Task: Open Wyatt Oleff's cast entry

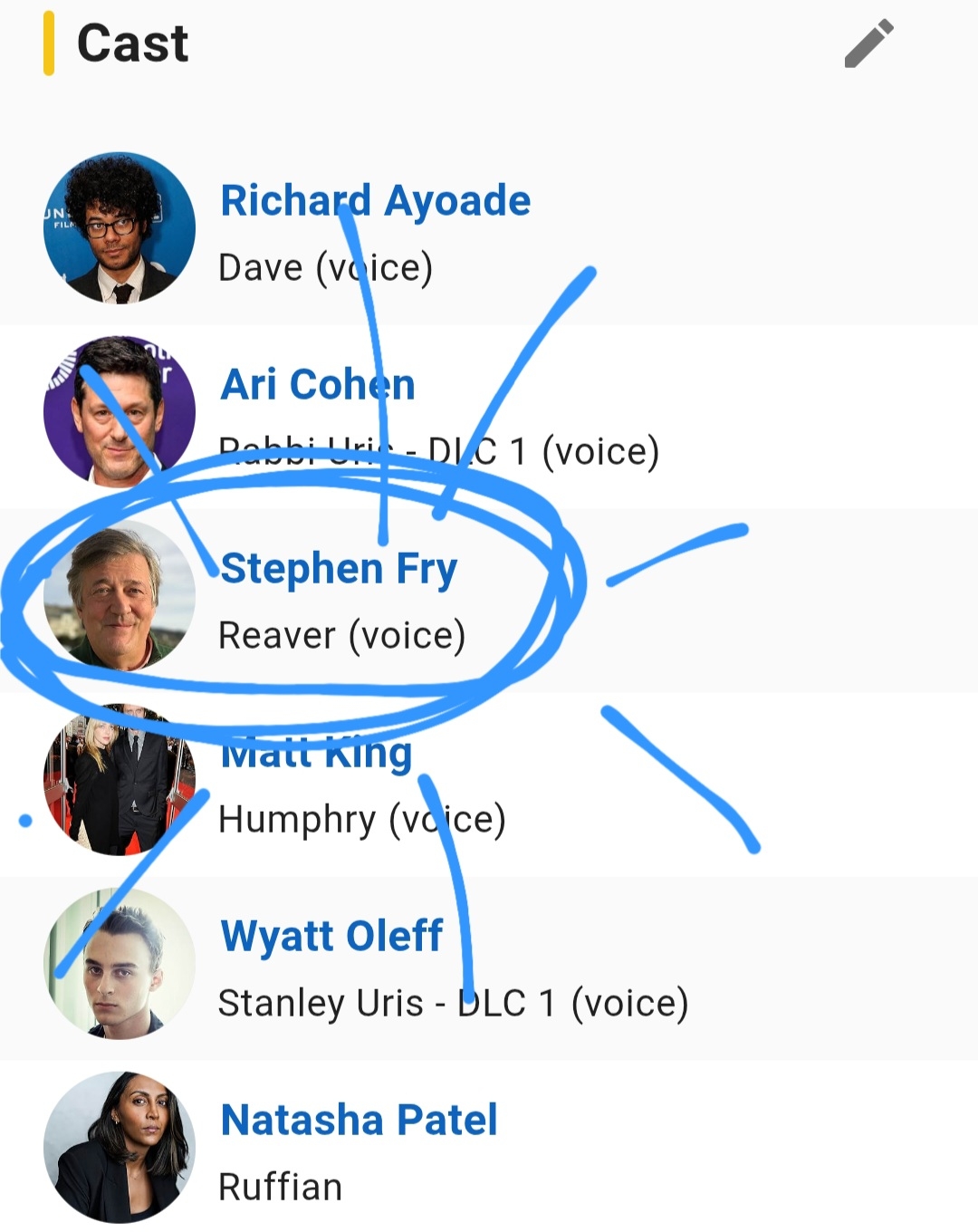Action: point(331,937)
